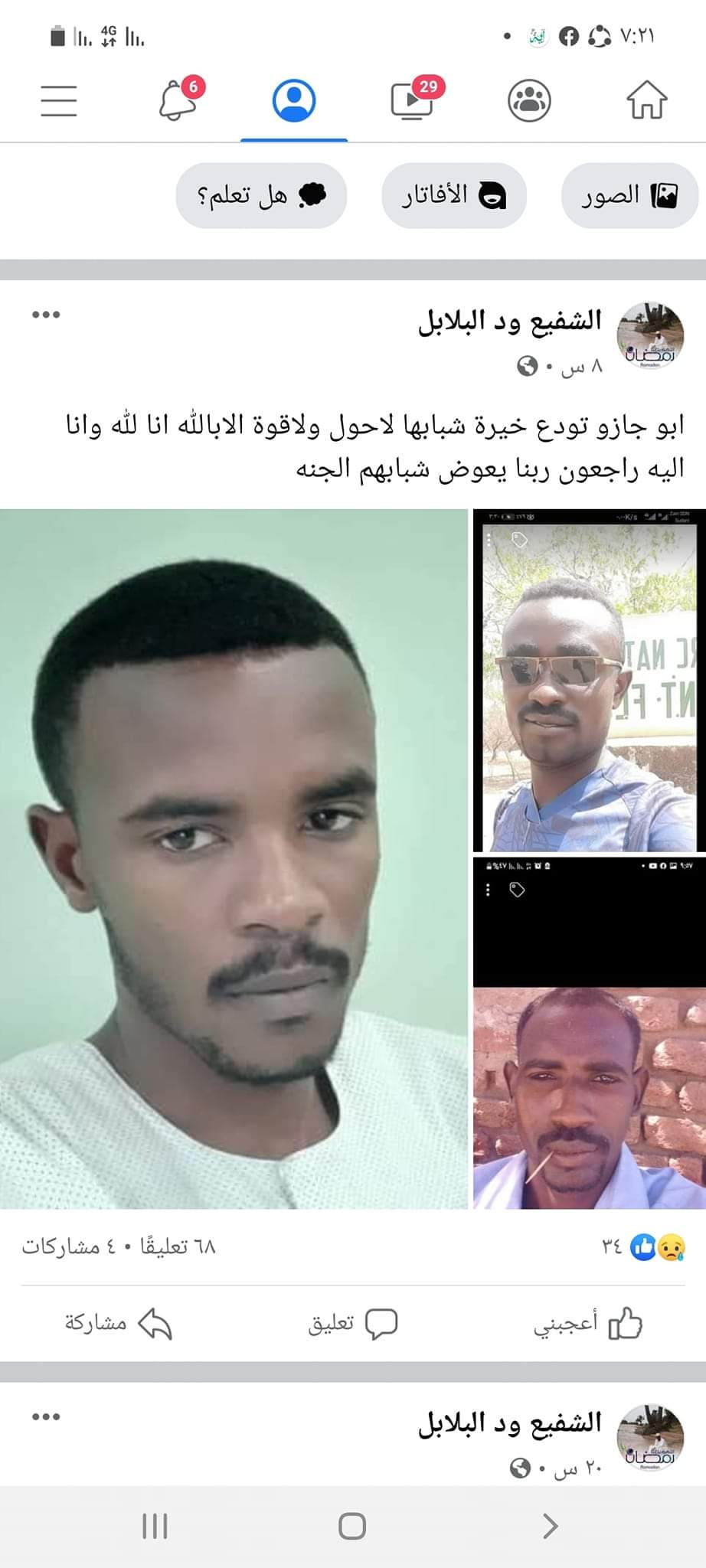Go to the Home feed tab
Image resolution: width=706 pixels, height=1568 pixels.
tap(647, 100)
